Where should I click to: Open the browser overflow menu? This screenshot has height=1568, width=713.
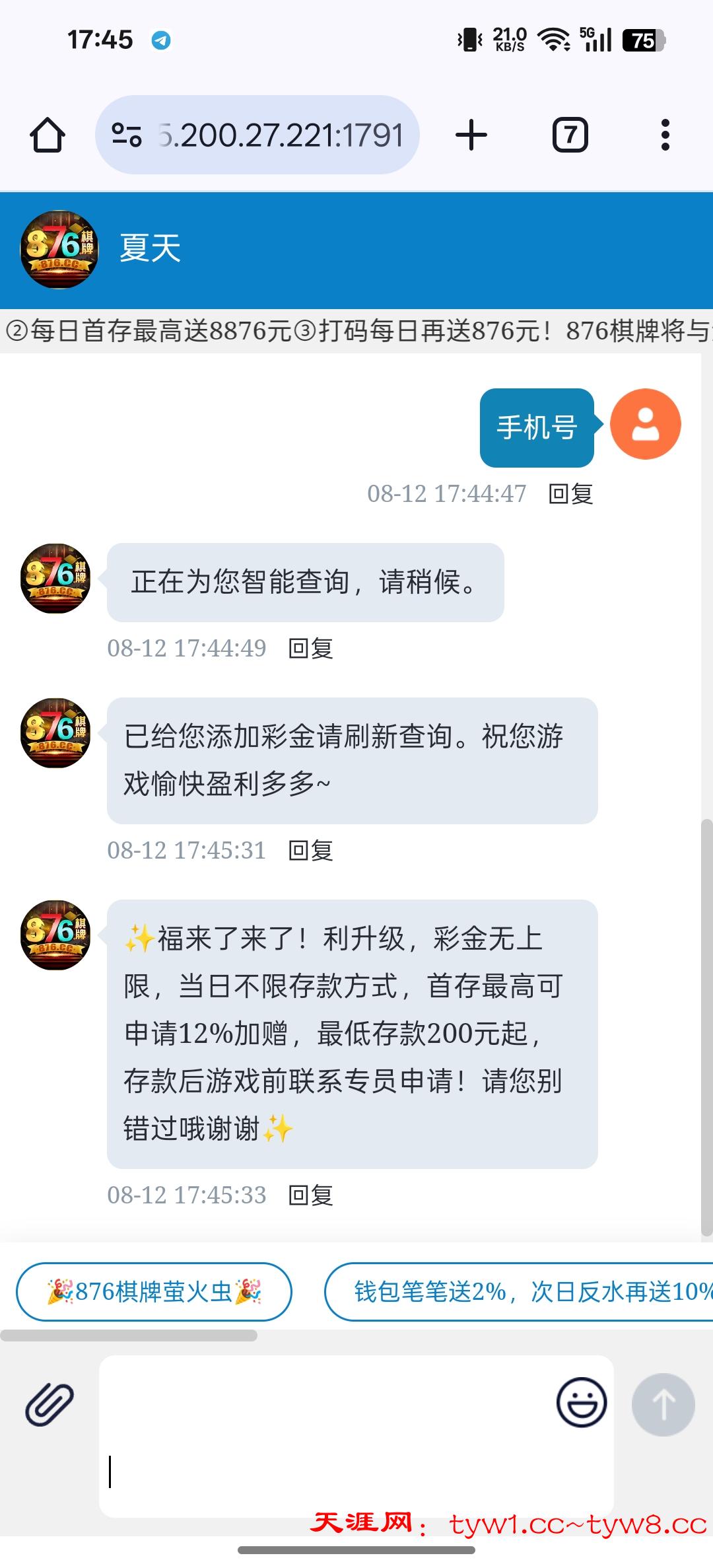[665, 135]
